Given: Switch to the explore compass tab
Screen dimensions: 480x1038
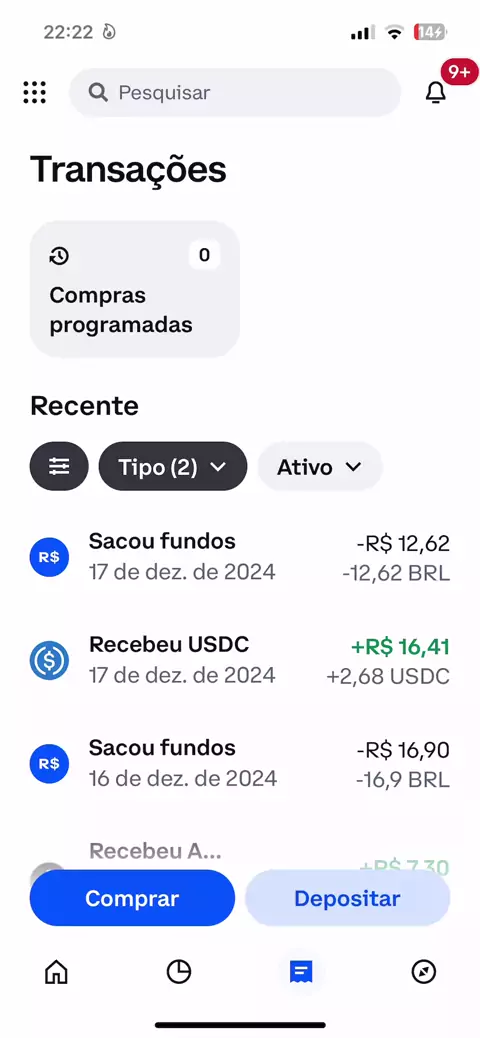Looking at the screenshot, I should pyautogui.click(x=424, y=972).
